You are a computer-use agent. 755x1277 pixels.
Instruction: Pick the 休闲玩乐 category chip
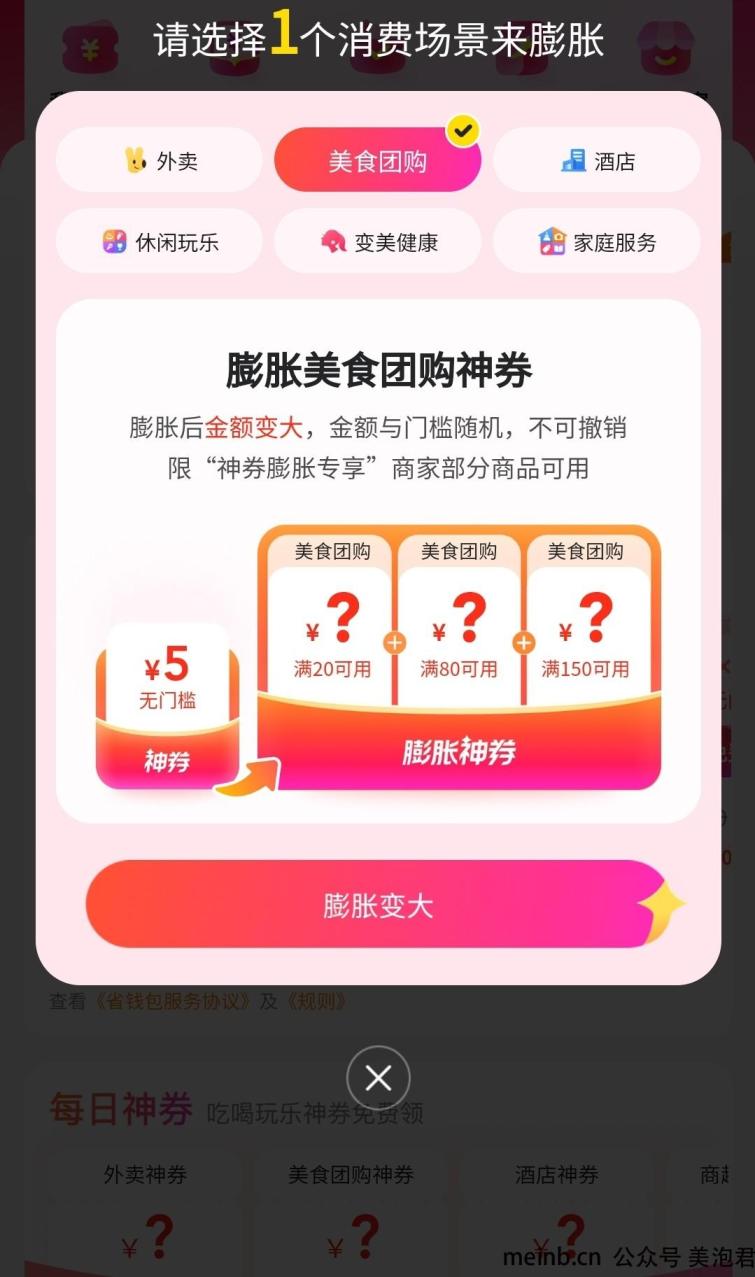click(159, 241)
